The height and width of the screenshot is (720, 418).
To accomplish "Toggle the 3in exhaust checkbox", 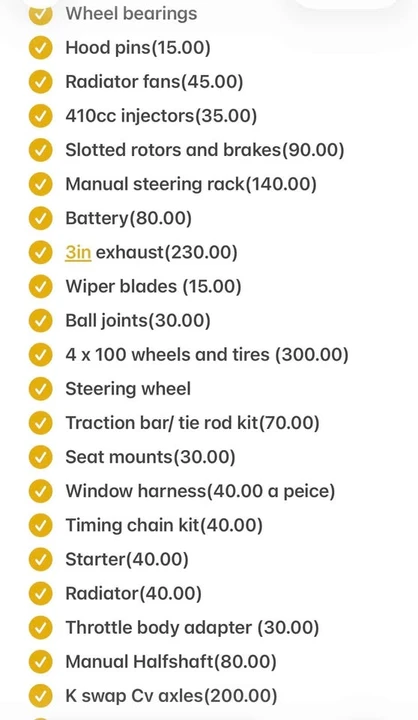I will [40, 253].
